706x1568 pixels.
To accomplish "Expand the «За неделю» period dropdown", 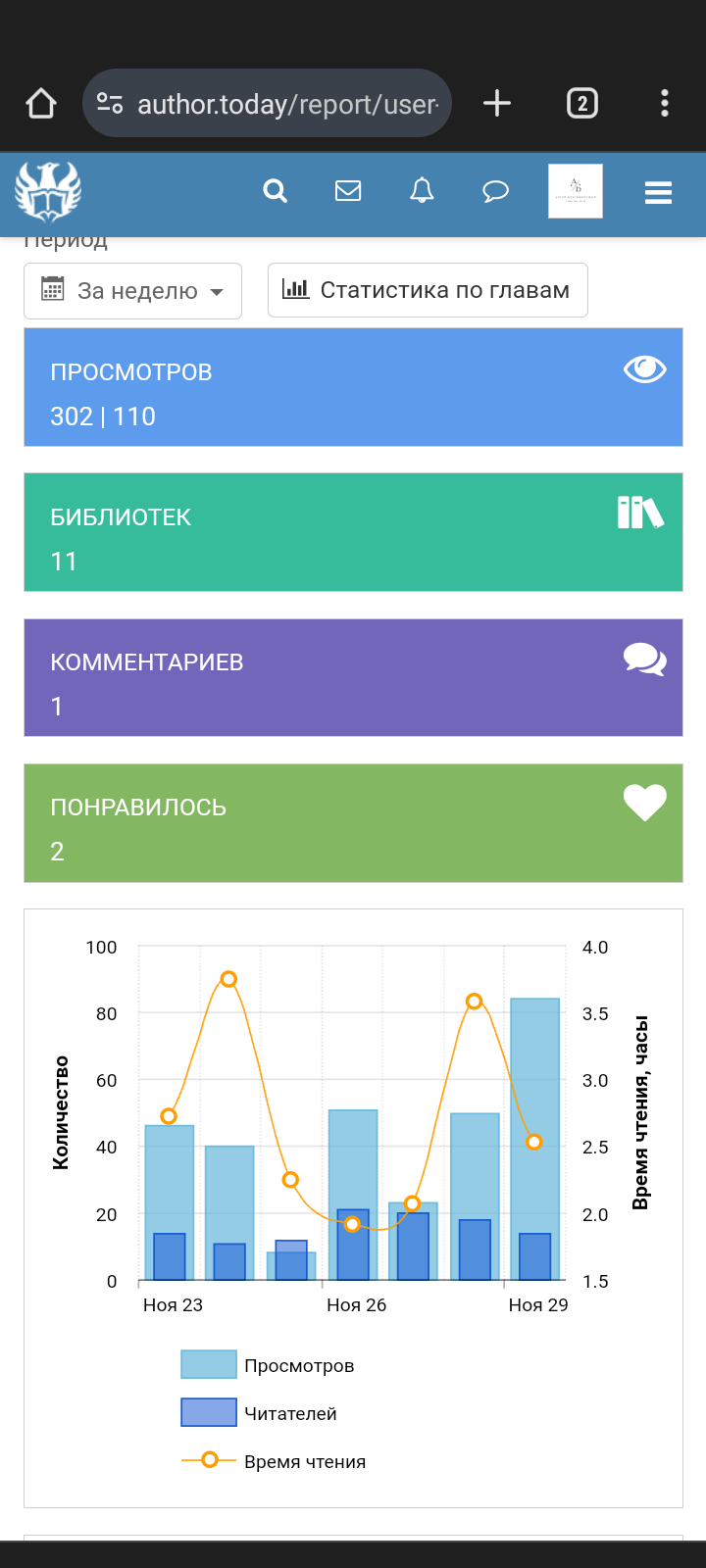I will 132,291.
